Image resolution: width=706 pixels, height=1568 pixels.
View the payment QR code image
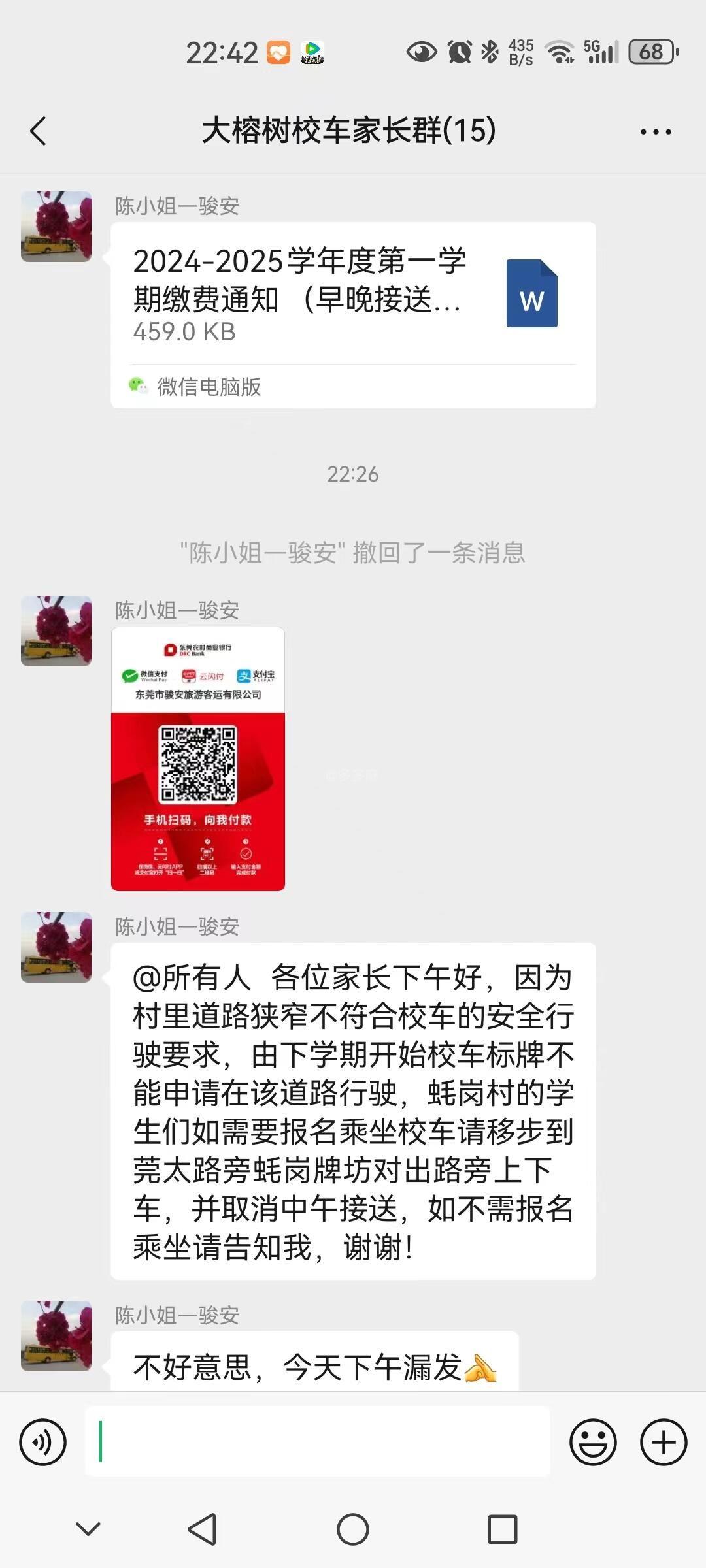198,759
